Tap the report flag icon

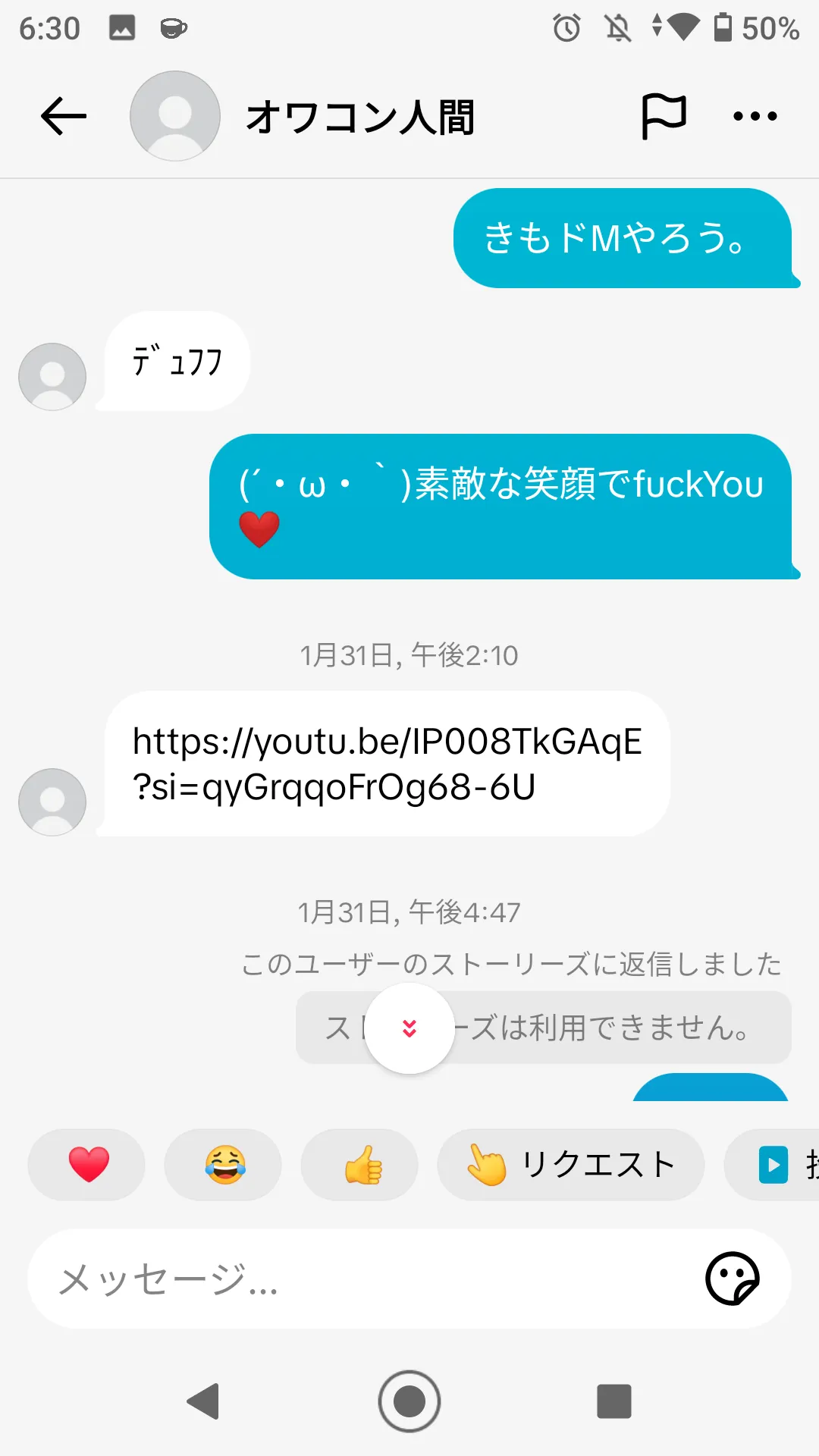tap(664, 116)
